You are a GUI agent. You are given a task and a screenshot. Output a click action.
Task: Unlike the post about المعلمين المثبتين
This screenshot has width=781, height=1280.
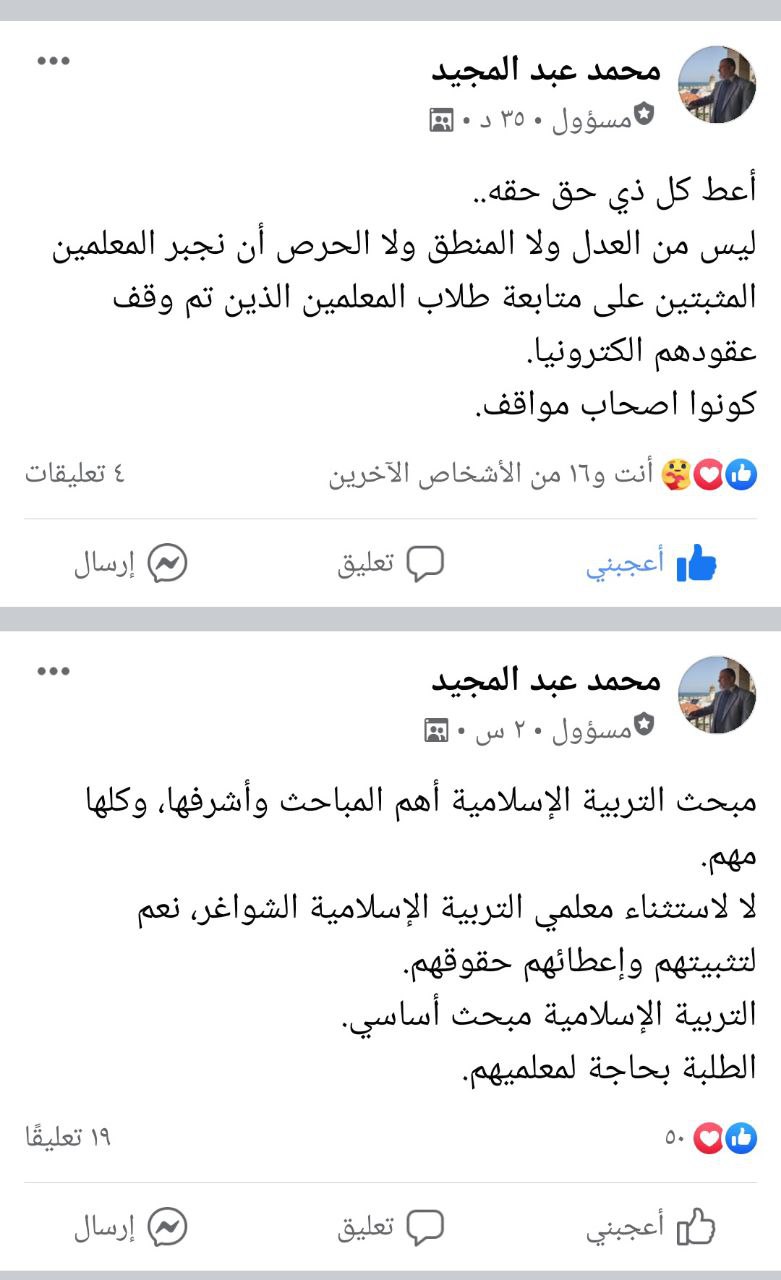(x=652, y=564)
